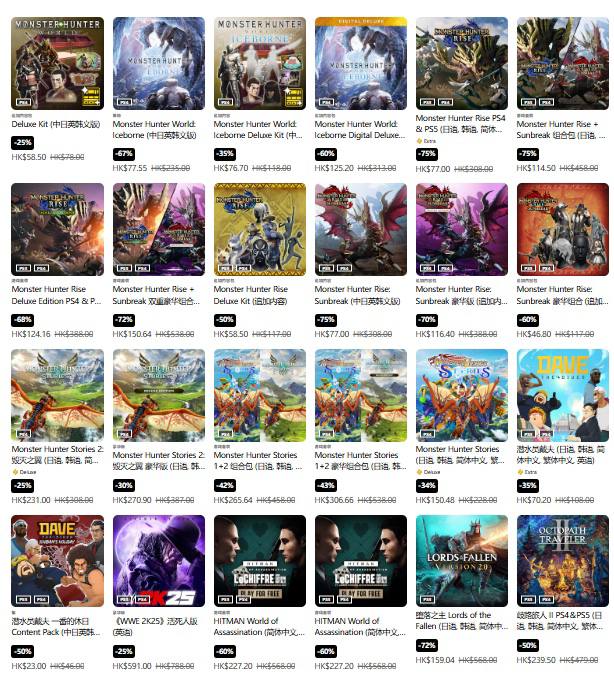Open Monster Hunter Stories 2: 毁灭之翼 at HK$231.00

(57, 394)
